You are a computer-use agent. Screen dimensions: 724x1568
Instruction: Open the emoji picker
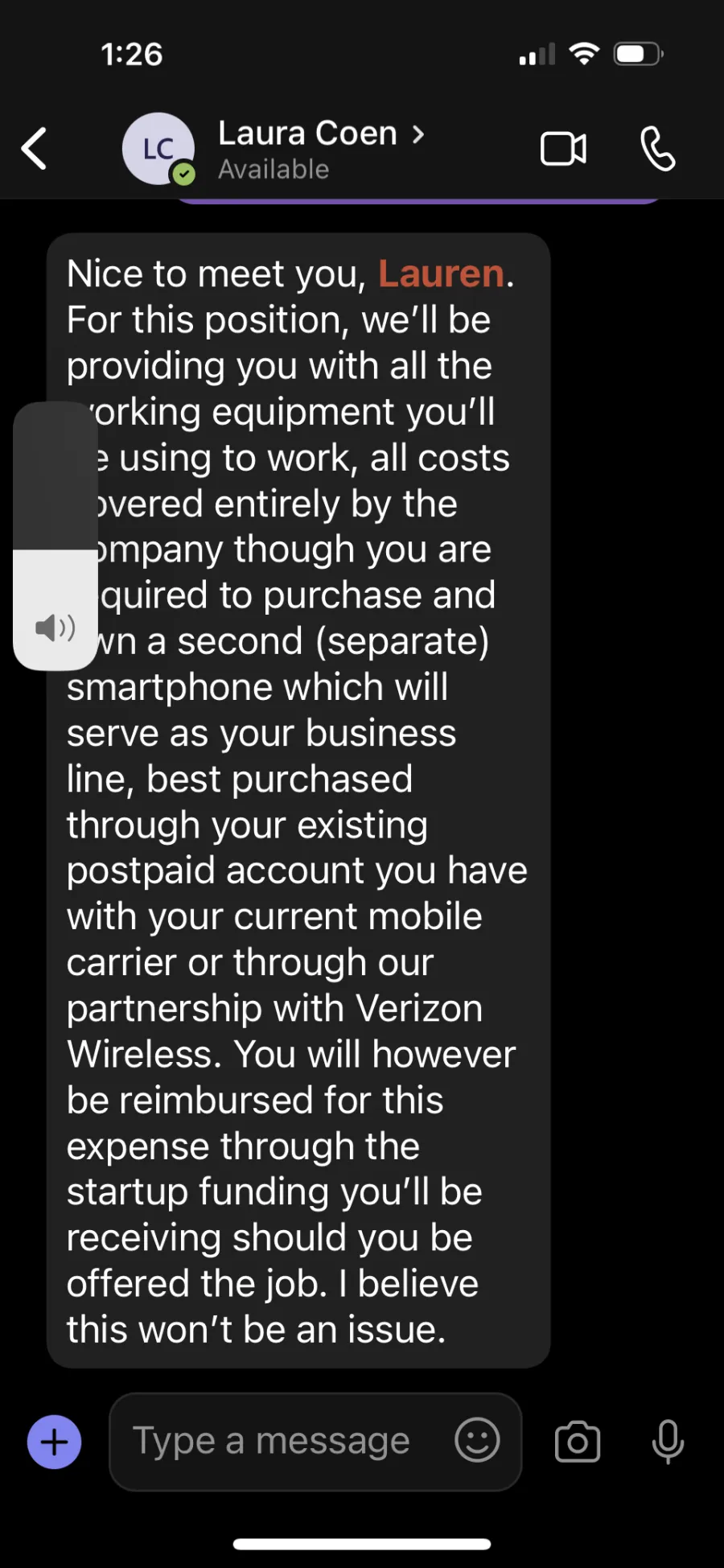click(x=477, y=1440)
